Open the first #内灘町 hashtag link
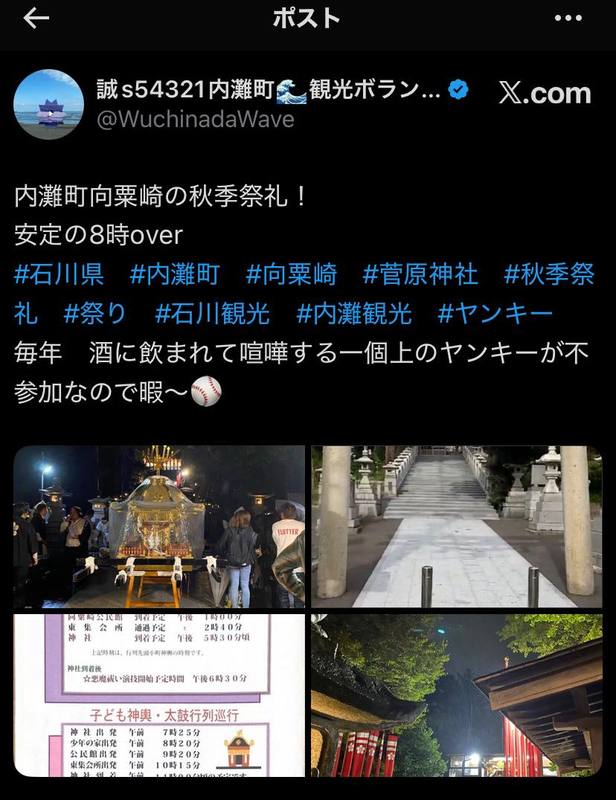 click(175, 274)
